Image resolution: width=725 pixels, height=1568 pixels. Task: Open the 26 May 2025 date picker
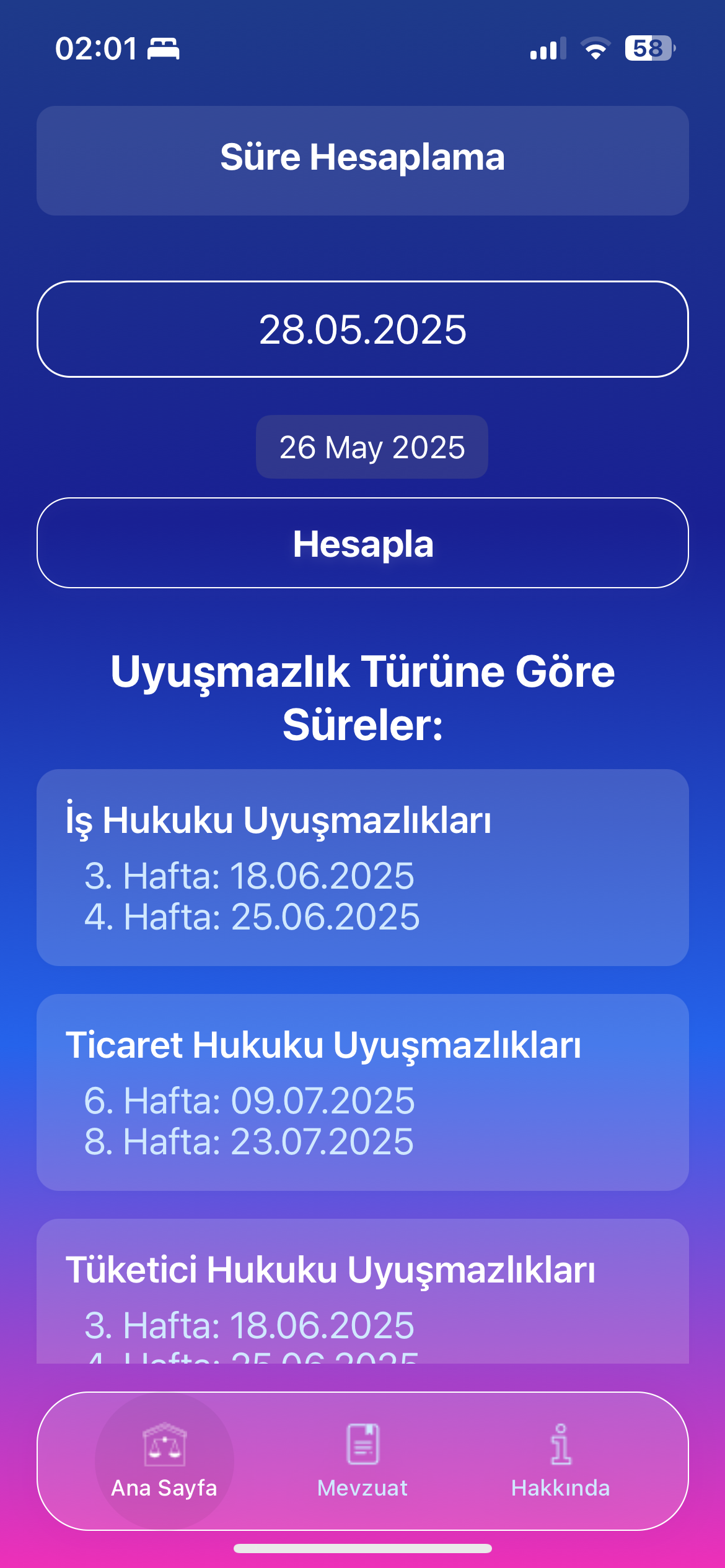coord(372,447)
